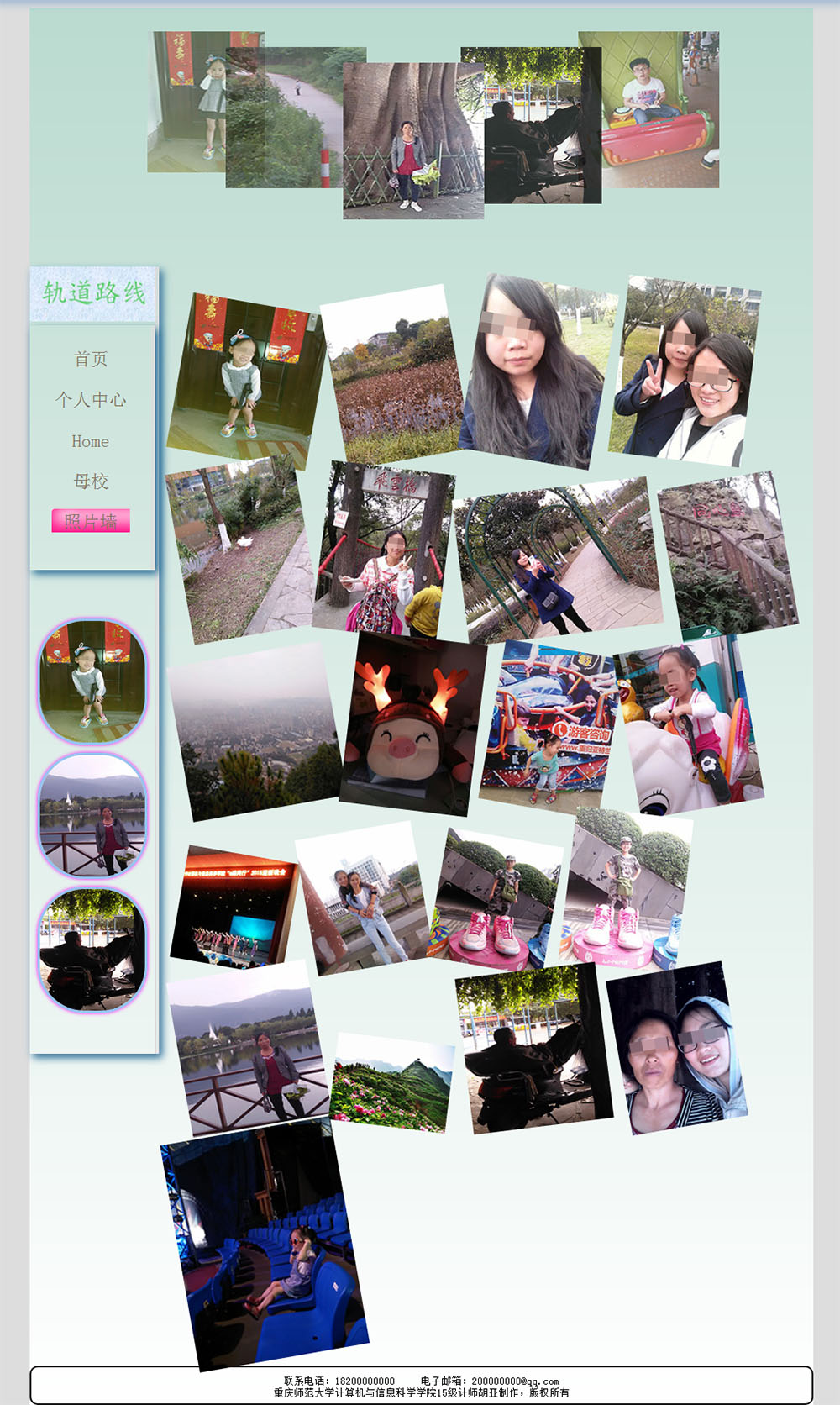The image size is (840, 1405).
Task: View the blue theater seats photo
Action: coord(265,1245)
